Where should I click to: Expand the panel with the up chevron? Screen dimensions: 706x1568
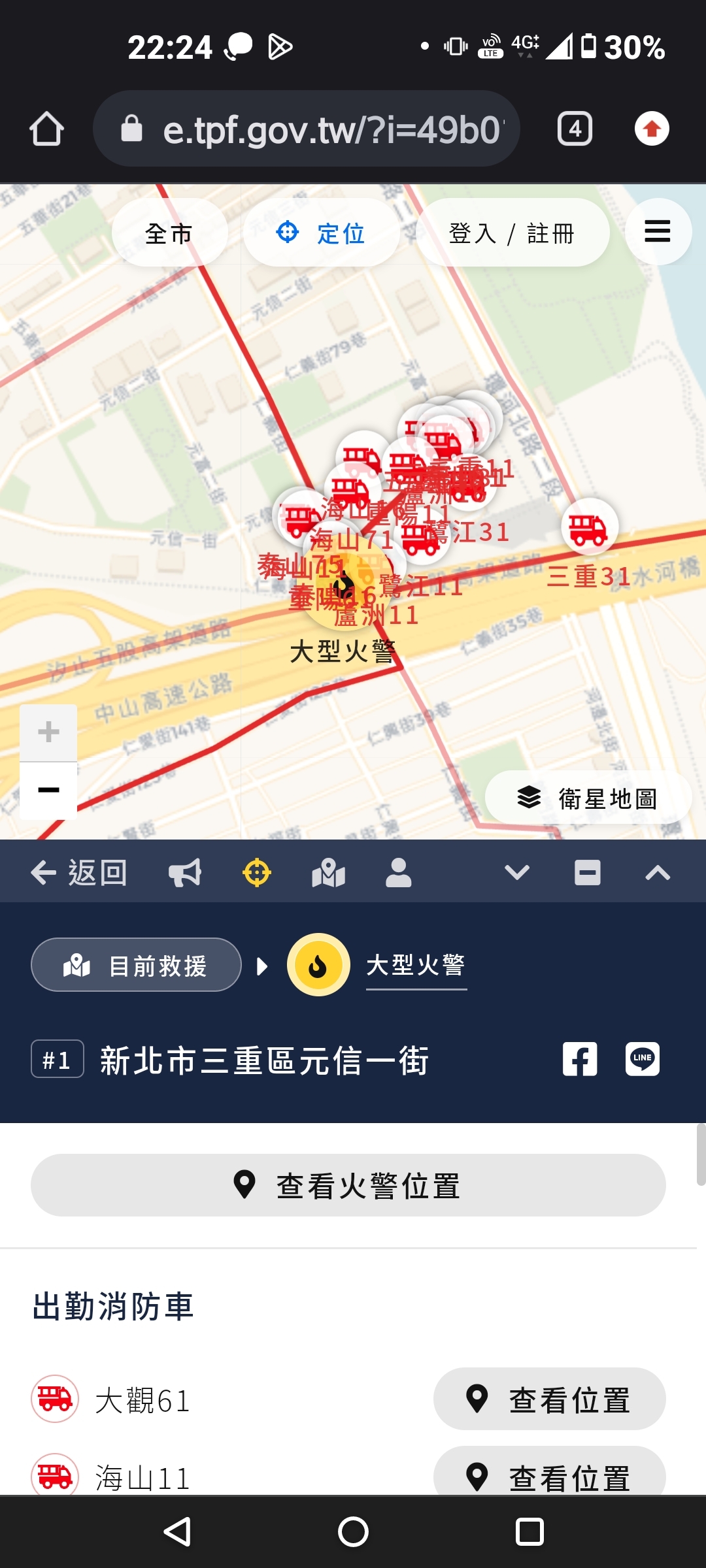click(658, 872)
